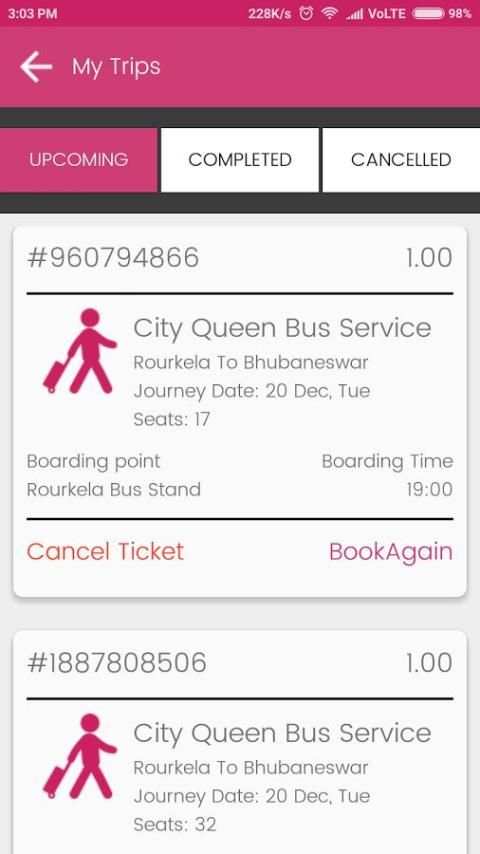Select the Upcoming tab
This screenshot has width=480, height=854.
coord(78,160)
